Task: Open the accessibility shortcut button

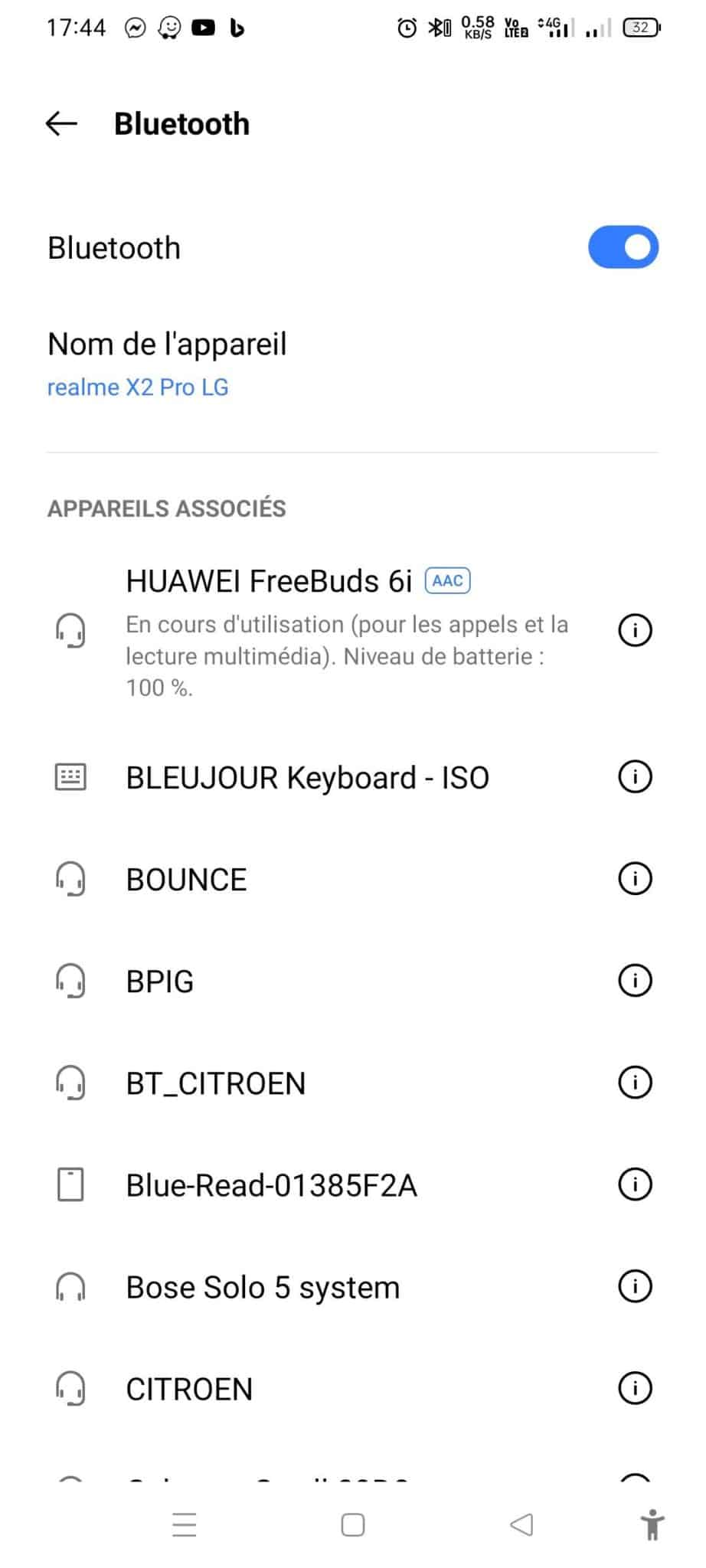Action: click(x=652, y=1524)
